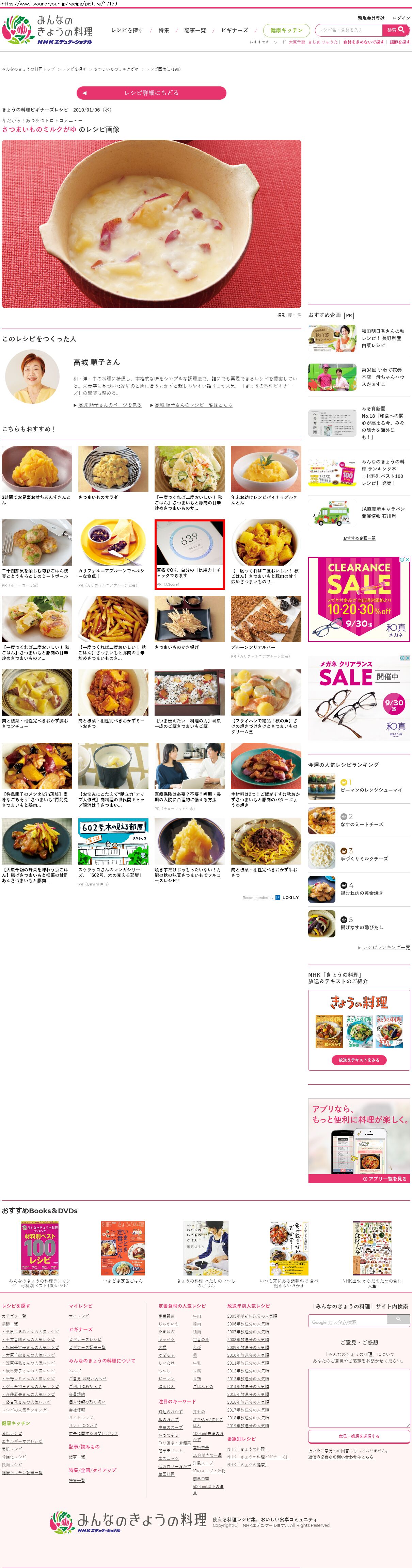The height and width of the screenshot is (1568, 412).
Task: View 高城 順子さんのページを見る link
Action: pos(110,405)
